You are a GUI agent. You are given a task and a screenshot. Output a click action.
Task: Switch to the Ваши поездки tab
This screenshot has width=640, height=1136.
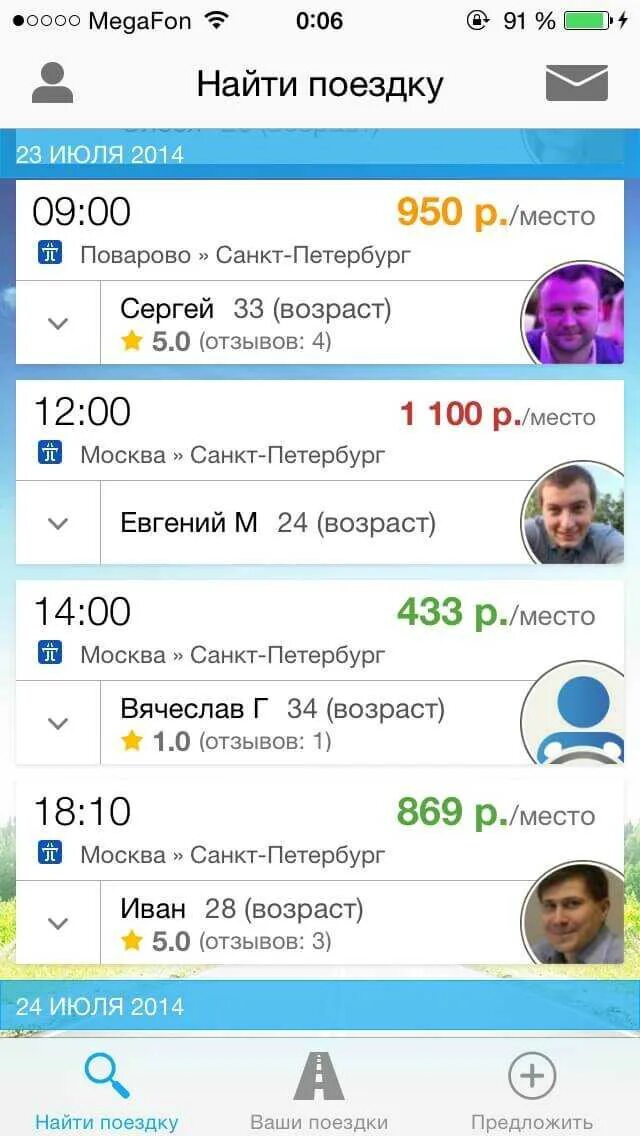coord(319,1090)
